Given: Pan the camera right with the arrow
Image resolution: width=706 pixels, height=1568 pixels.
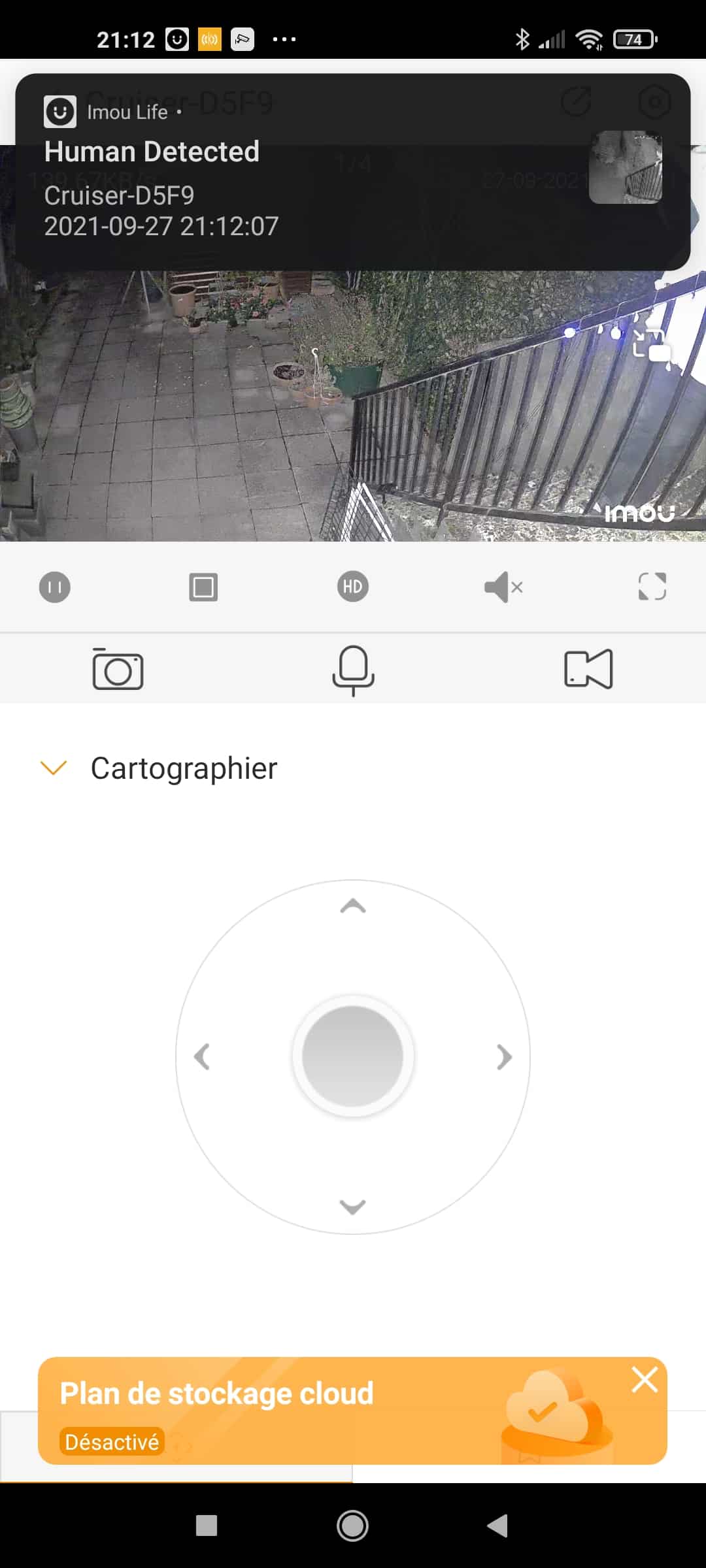Looking at the screenshot, I should (x=504, y=1056).
